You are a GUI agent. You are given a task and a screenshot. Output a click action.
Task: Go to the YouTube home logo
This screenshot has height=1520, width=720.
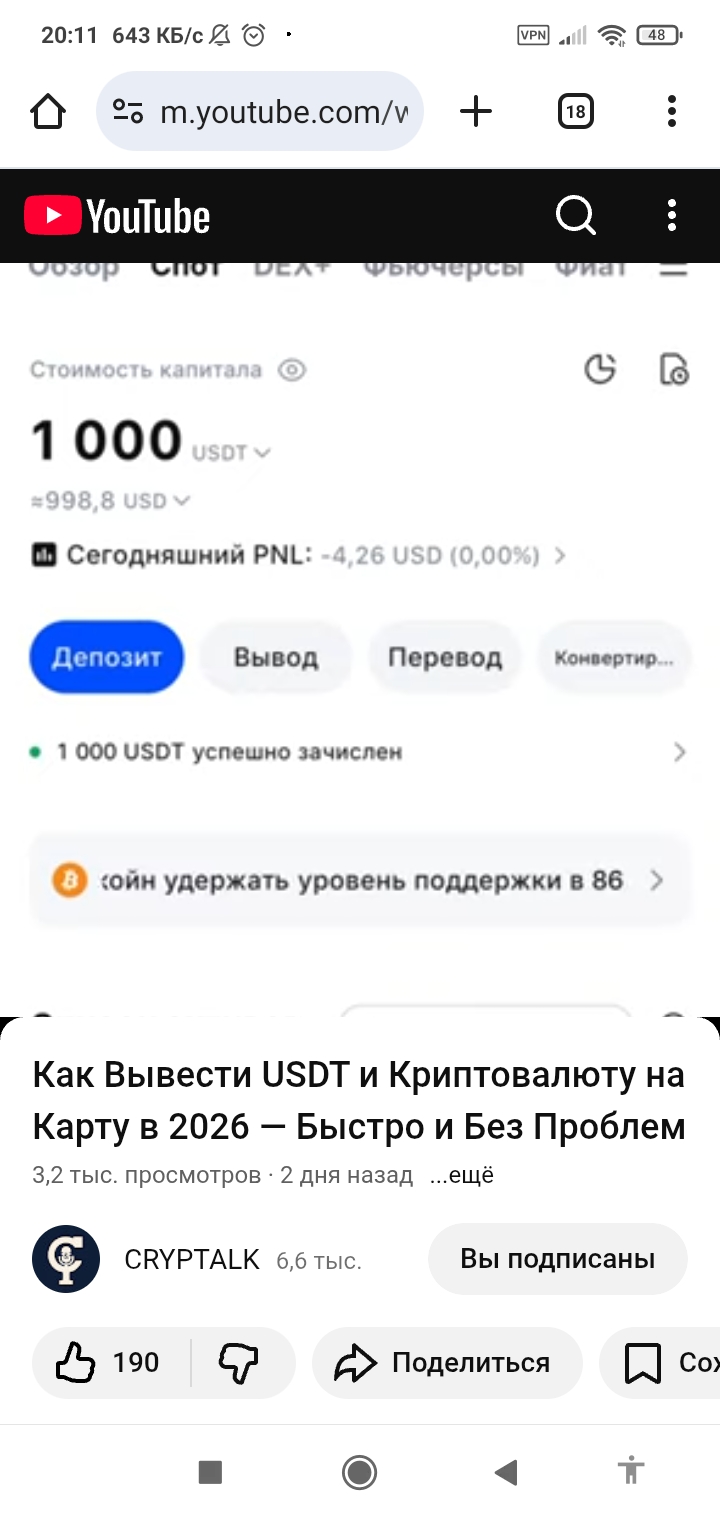coord(117,216)
